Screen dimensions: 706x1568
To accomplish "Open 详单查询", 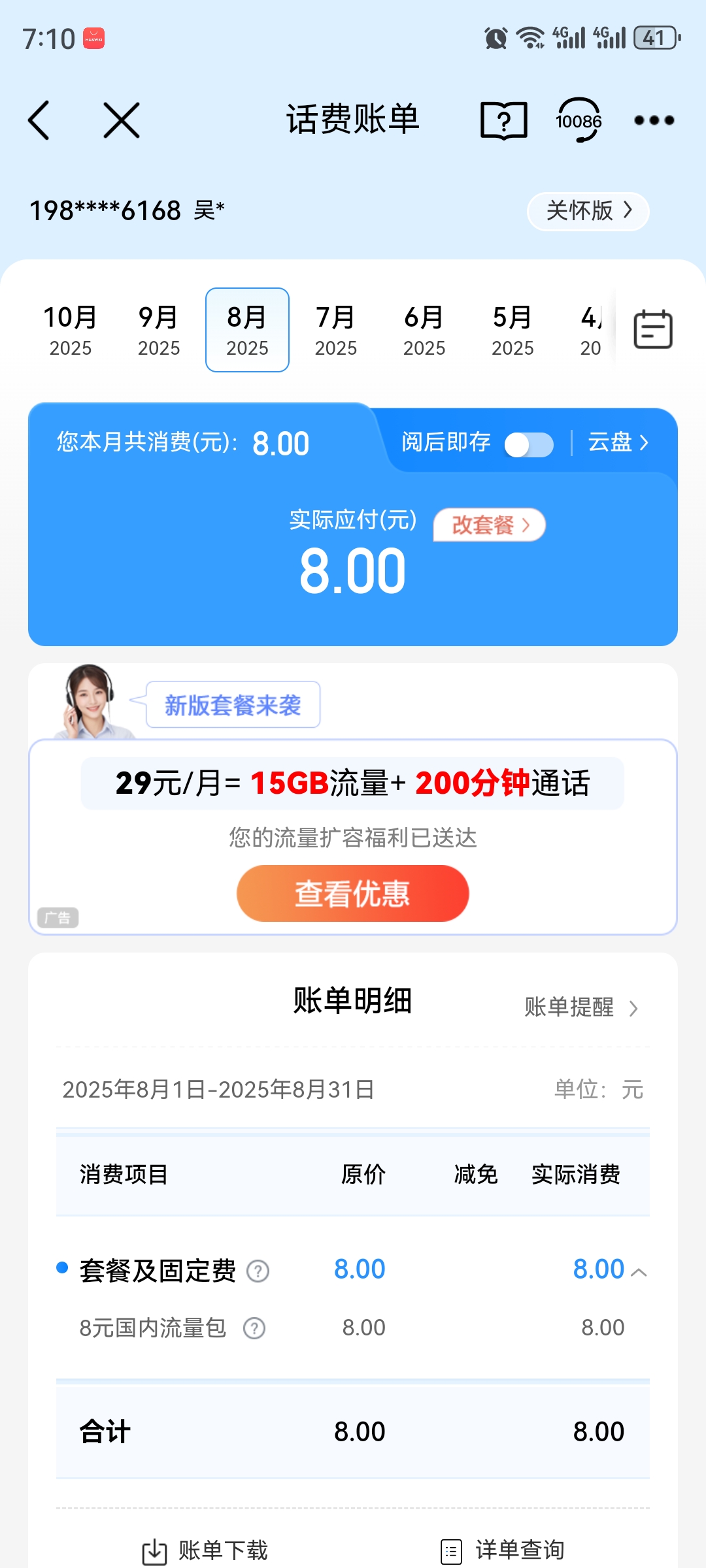I will pos(503,1550).
